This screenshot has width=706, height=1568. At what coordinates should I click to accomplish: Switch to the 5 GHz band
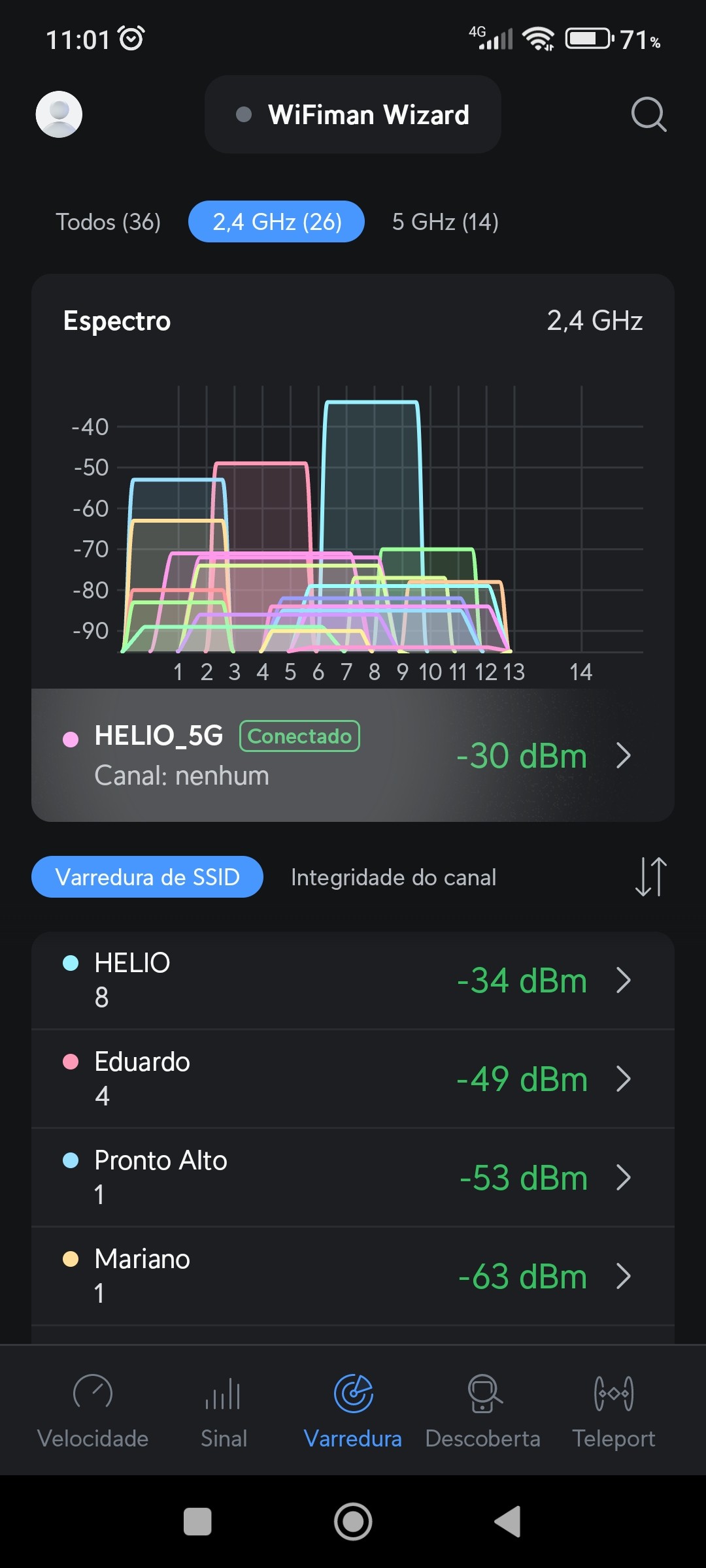445,222
